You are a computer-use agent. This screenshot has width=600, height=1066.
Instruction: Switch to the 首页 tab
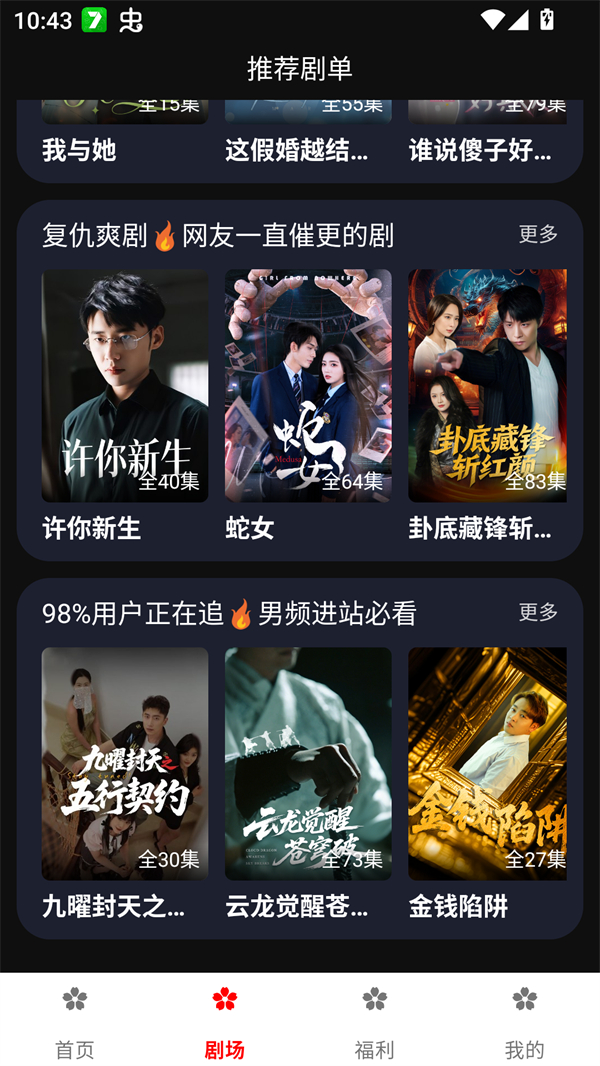coord(75,1022)
